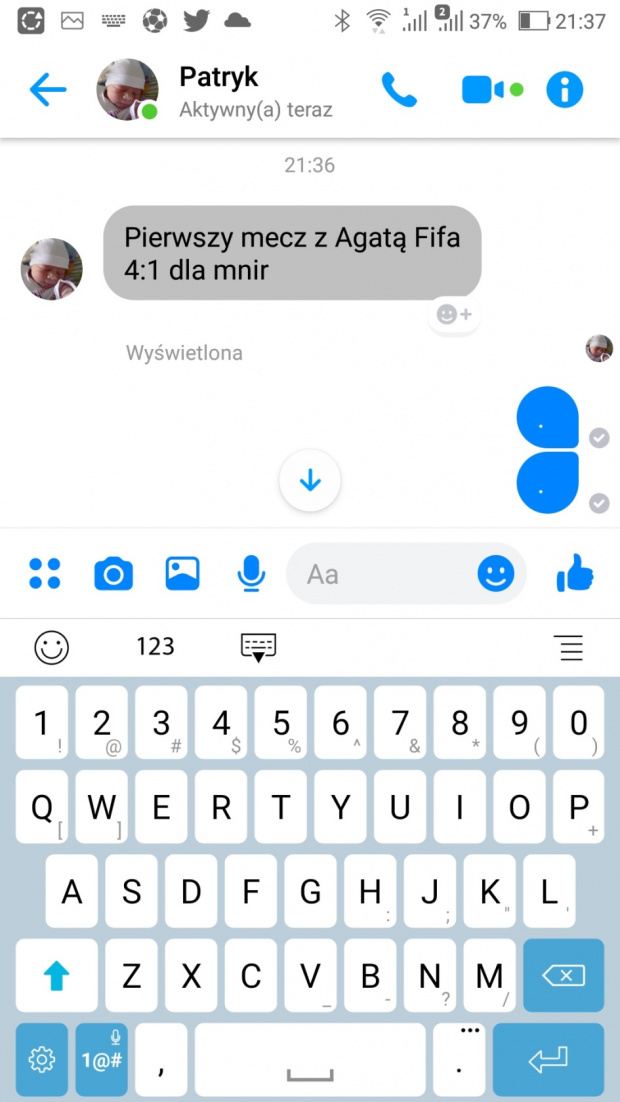Open the four-dot more actions menu

45,574
